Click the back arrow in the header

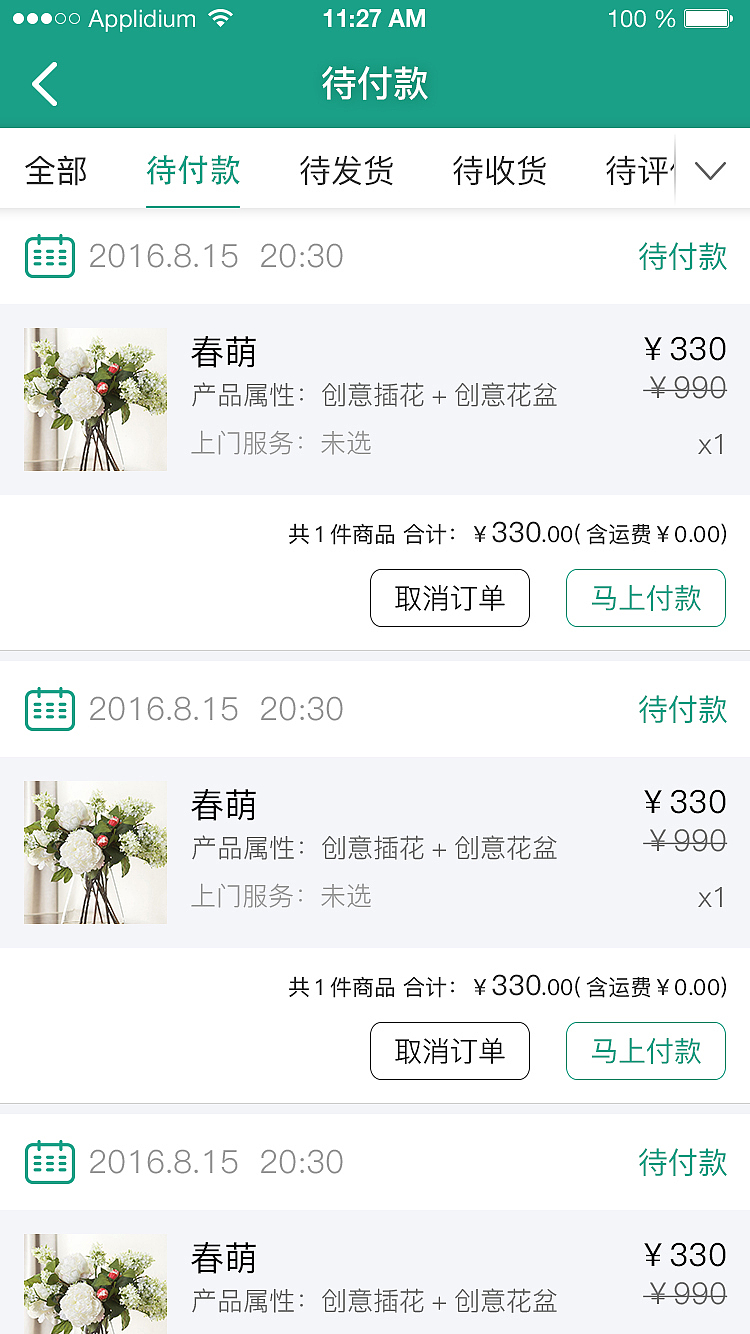(44, 84)
